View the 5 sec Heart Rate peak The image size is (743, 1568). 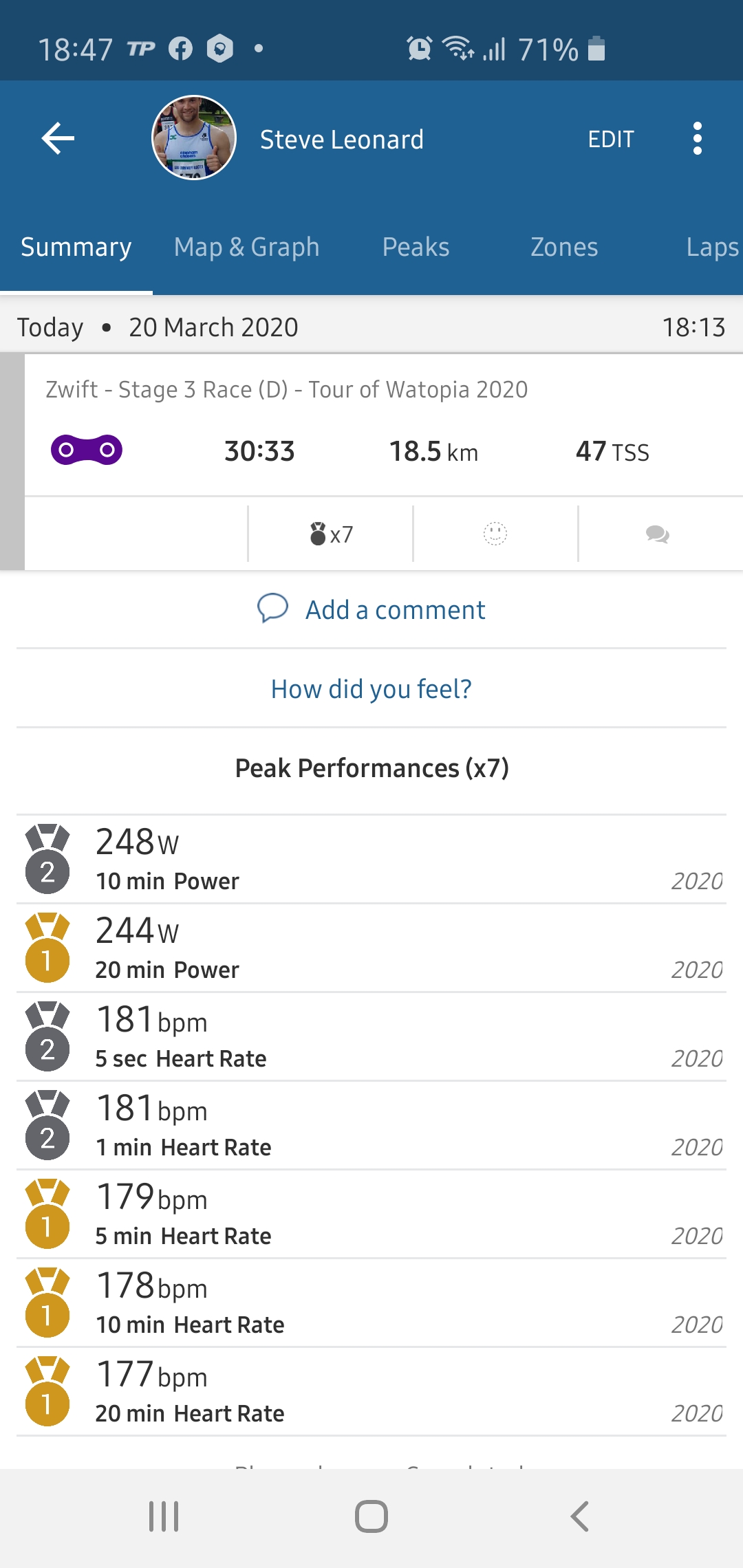(x=371, y=1037)
